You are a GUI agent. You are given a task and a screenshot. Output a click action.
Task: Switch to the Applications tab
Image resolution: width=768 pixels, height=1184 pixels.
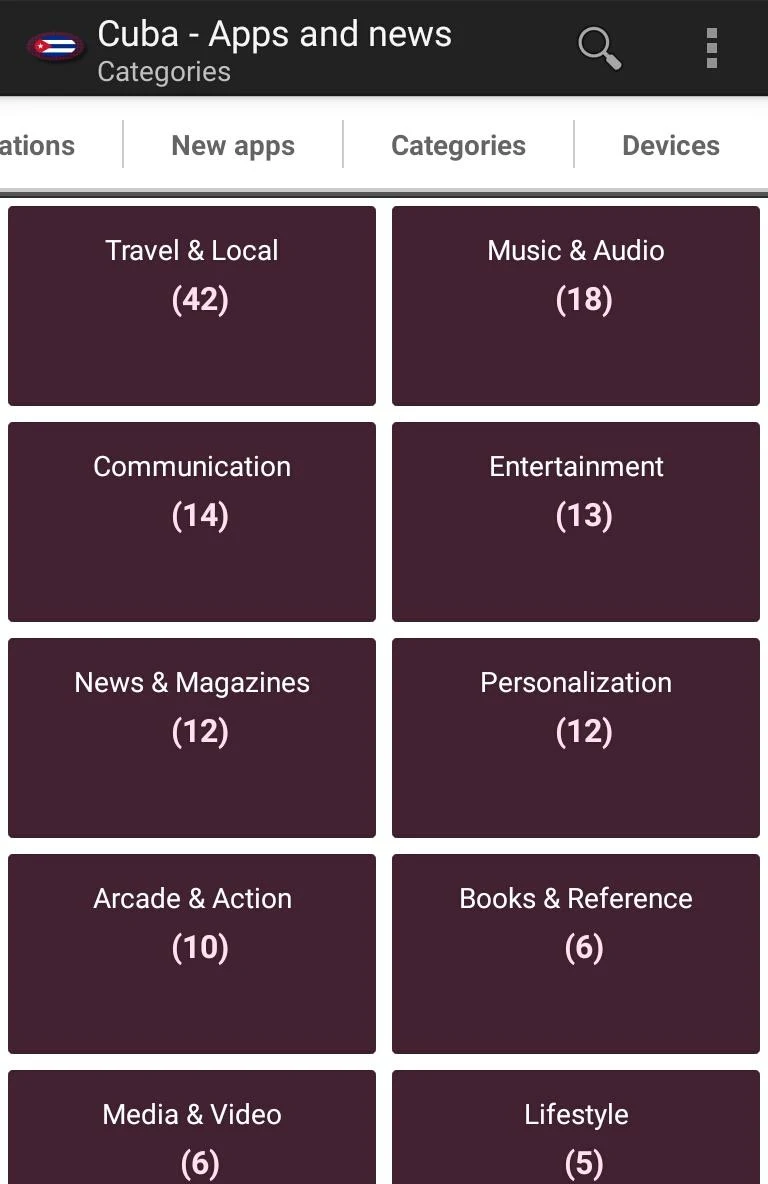pos(37,146)
